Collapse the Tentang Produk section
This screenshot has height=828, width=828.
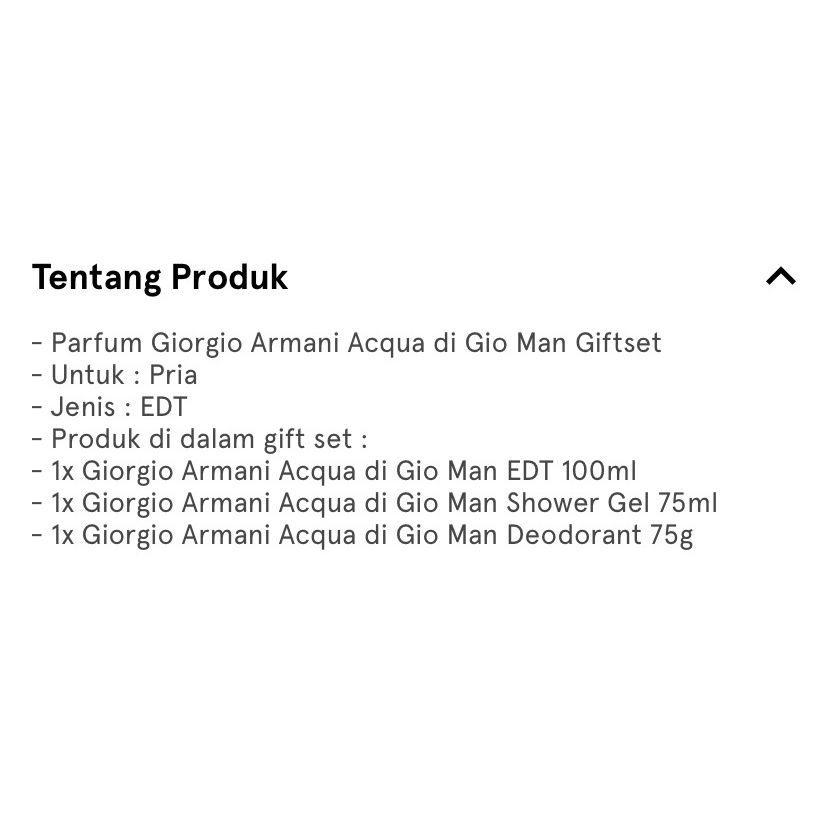tap(780, 276)
